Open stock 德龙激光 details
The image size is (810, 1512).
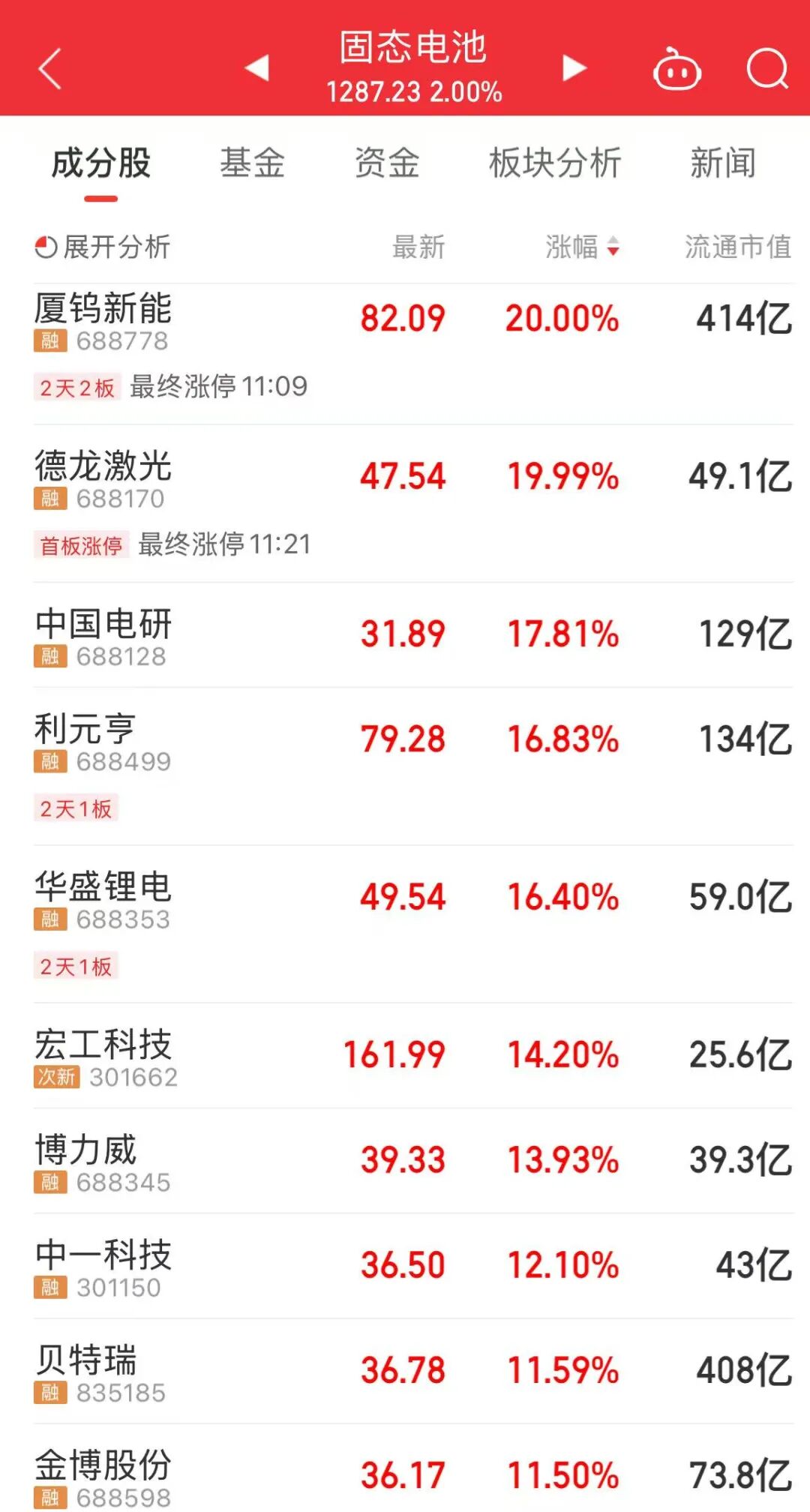(x=103, y=466)
